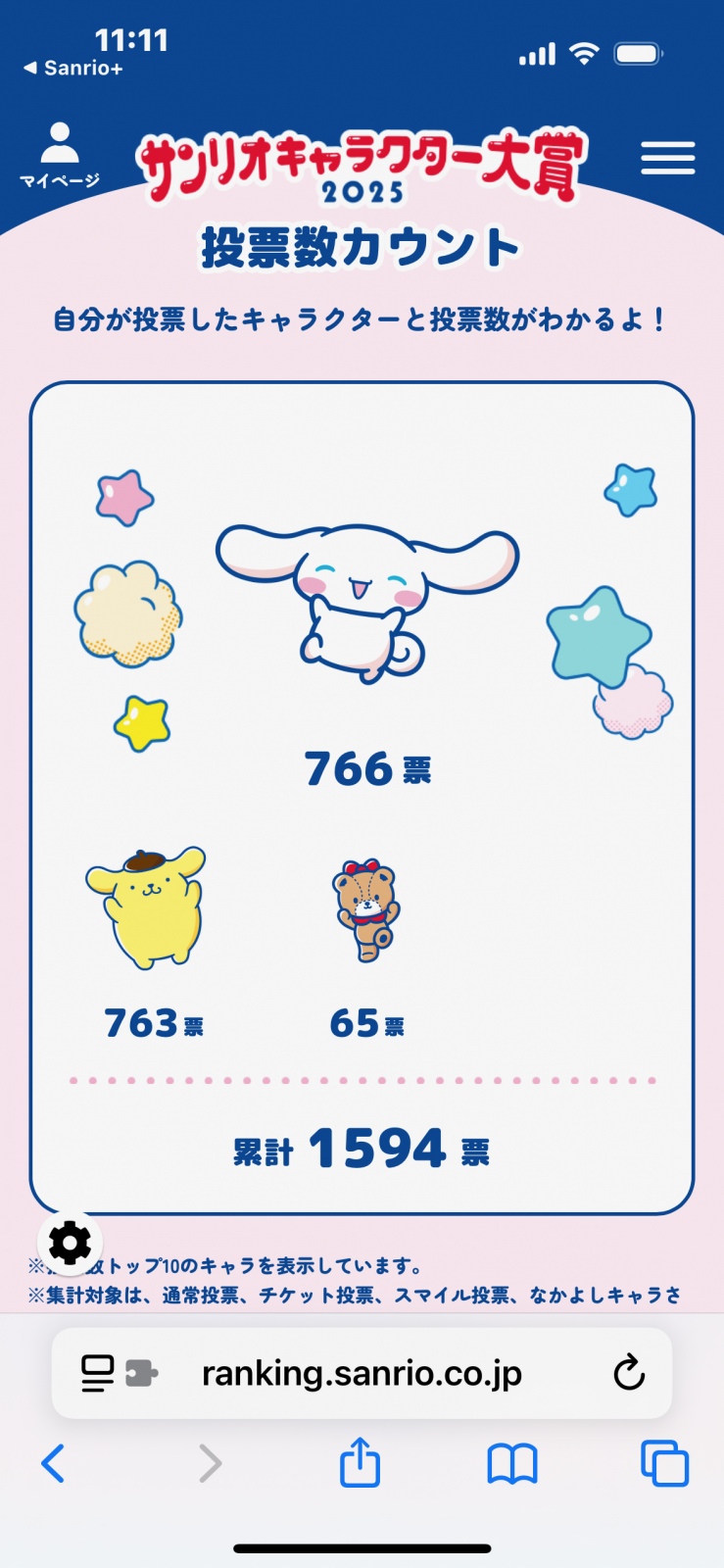
Task: Go back to the previous page
Action: click(x=53, y=1464)
